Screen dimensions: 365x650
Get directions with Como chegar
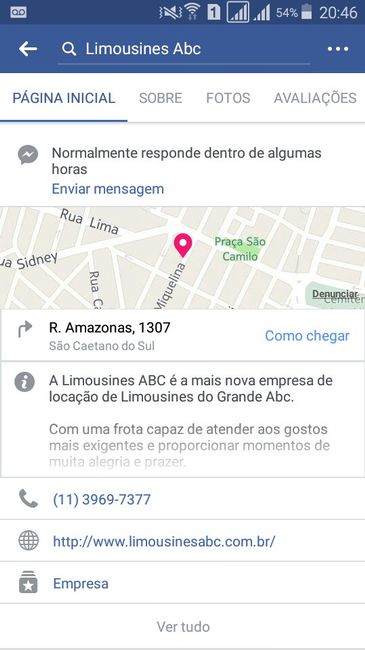307,335
